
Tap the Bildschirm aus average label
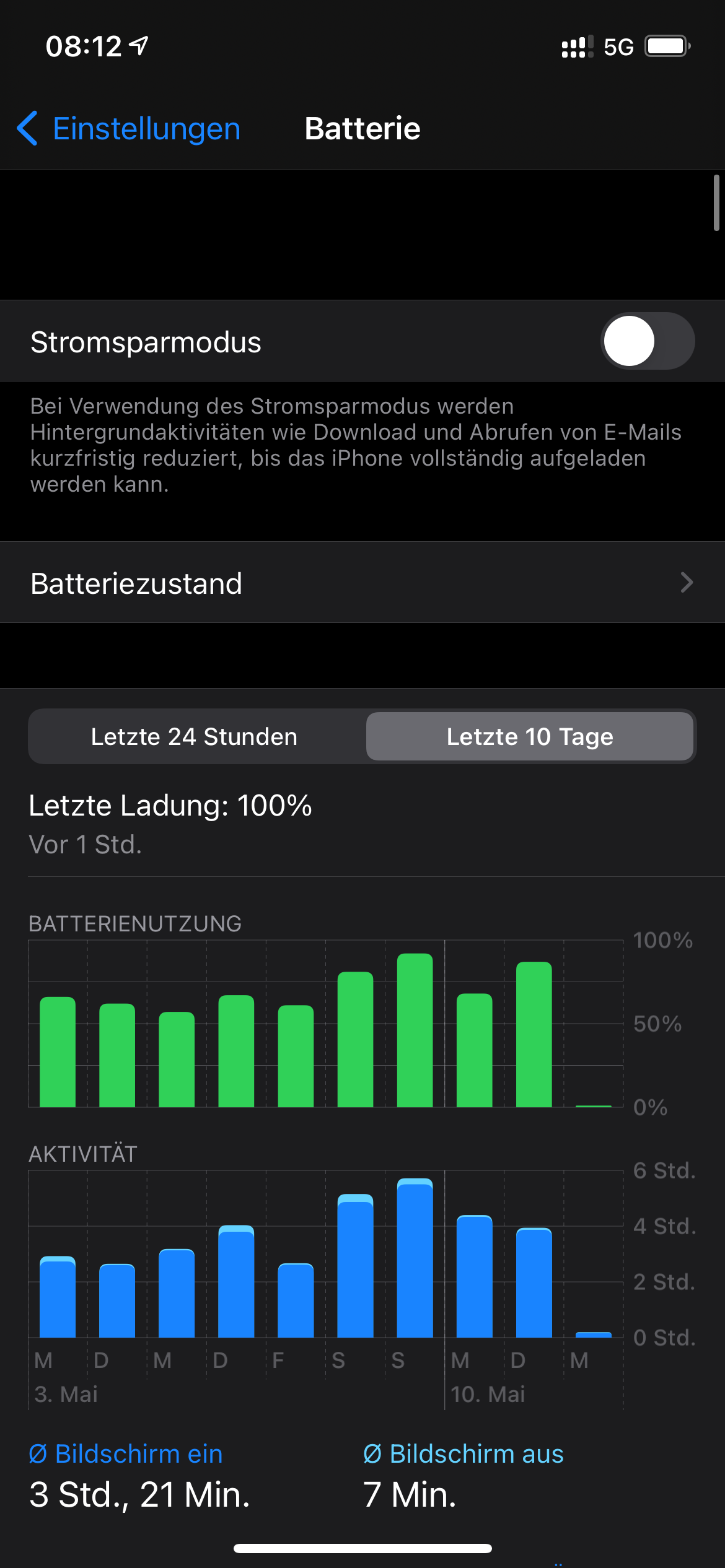(x=462, y=1454)
